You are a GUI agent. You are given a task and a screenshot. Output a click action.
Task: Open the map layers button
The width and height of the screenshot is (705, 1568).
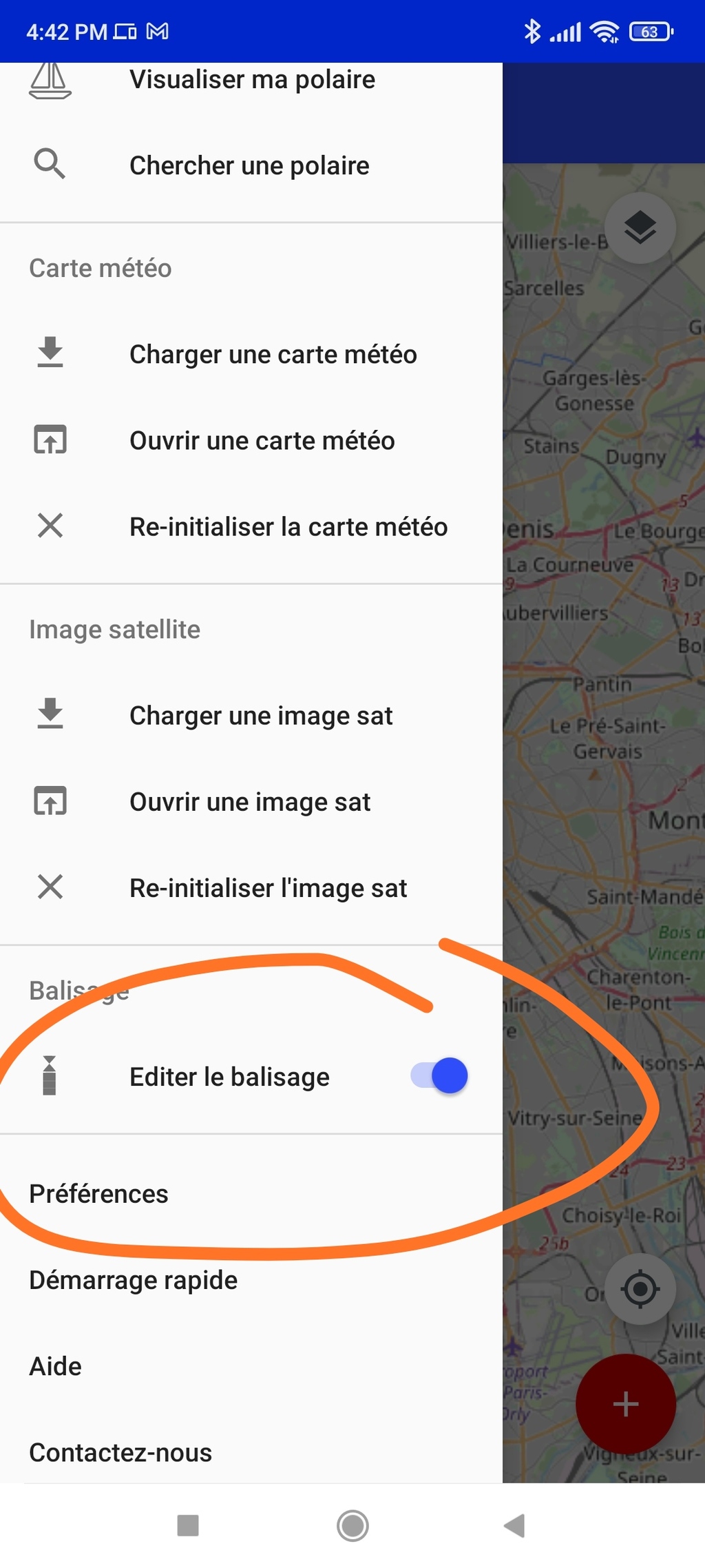pos(640,227)
